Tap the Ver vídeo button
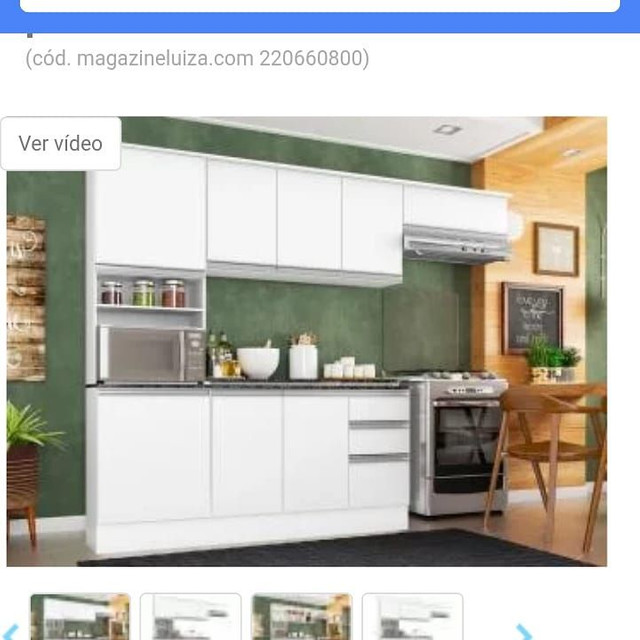The image size is (640, 640). pos(60,144)
